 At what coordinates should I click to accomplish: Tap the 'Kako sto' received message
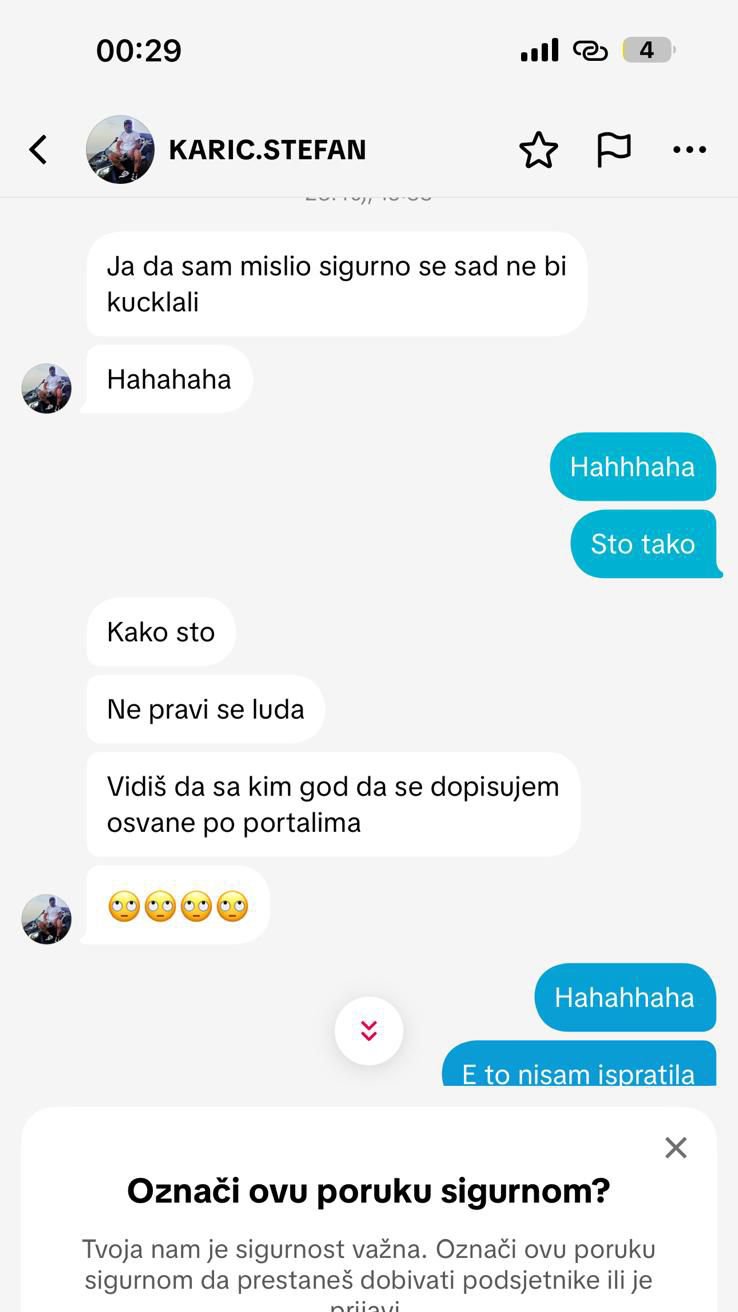pyautogui.click(x=160, y=631)
